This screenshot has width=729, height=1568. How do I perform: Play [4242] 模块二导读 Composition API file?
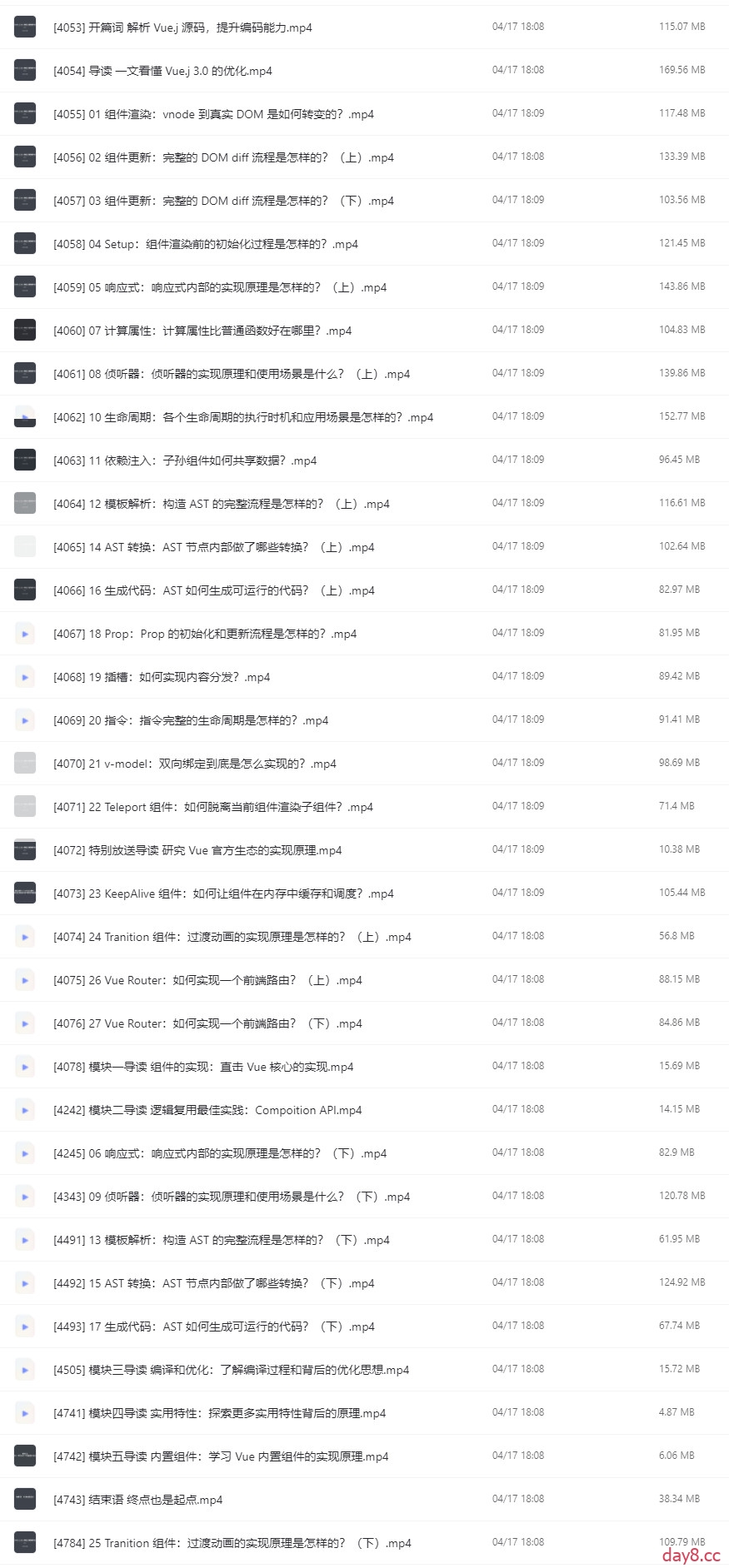click(207, 1110)
